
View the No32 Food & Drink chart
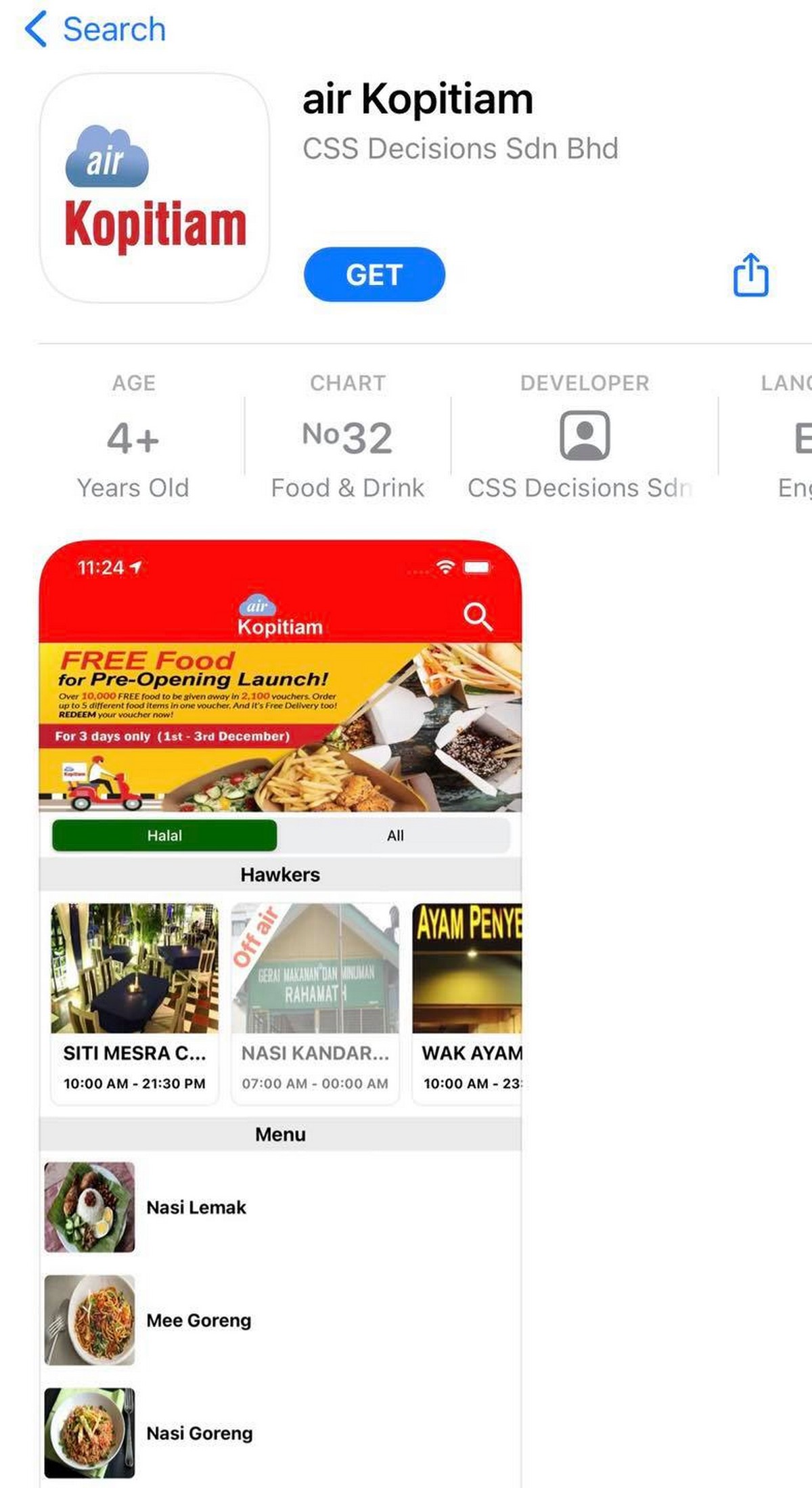click(x=347, y=435)
